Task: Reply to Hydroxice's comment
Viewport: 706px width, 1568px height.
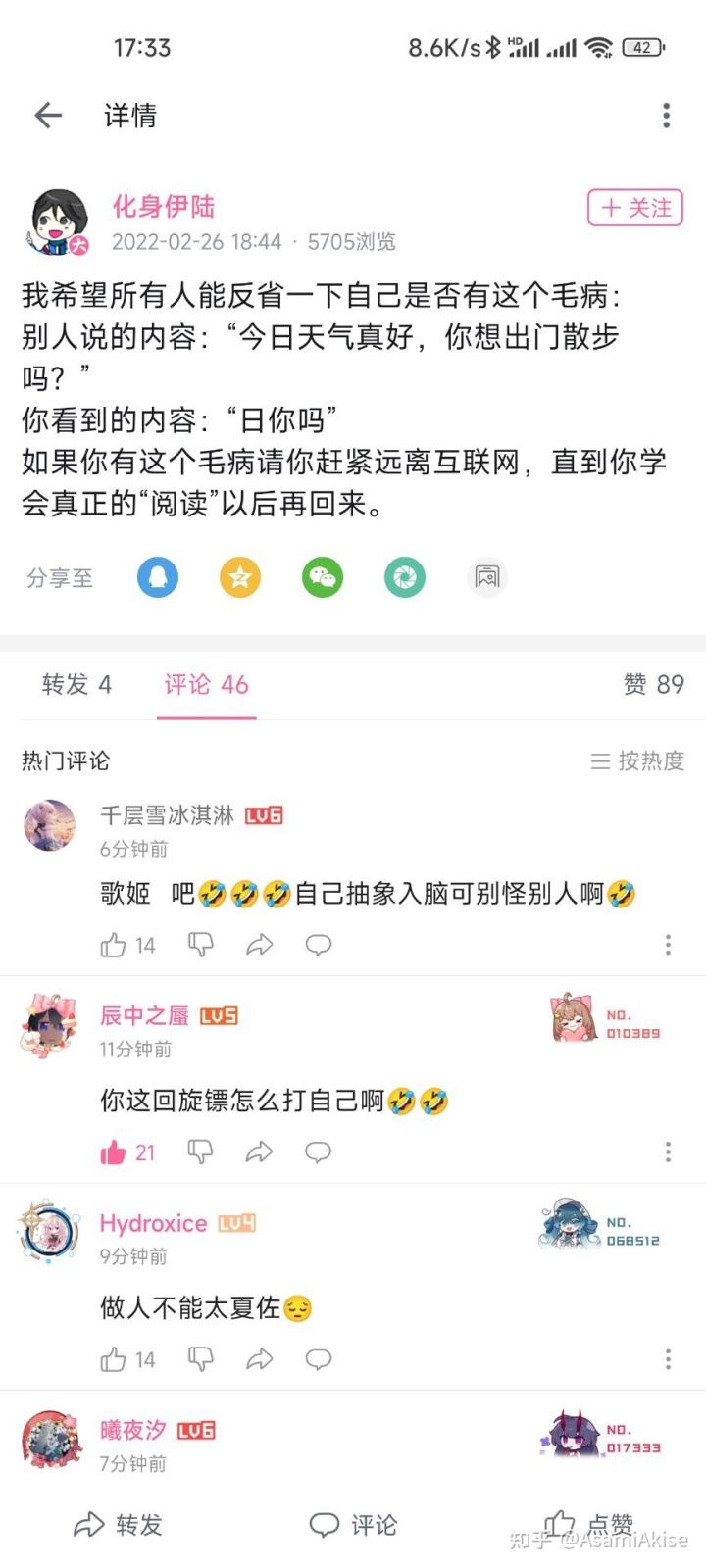Action: coord(319,1359)
